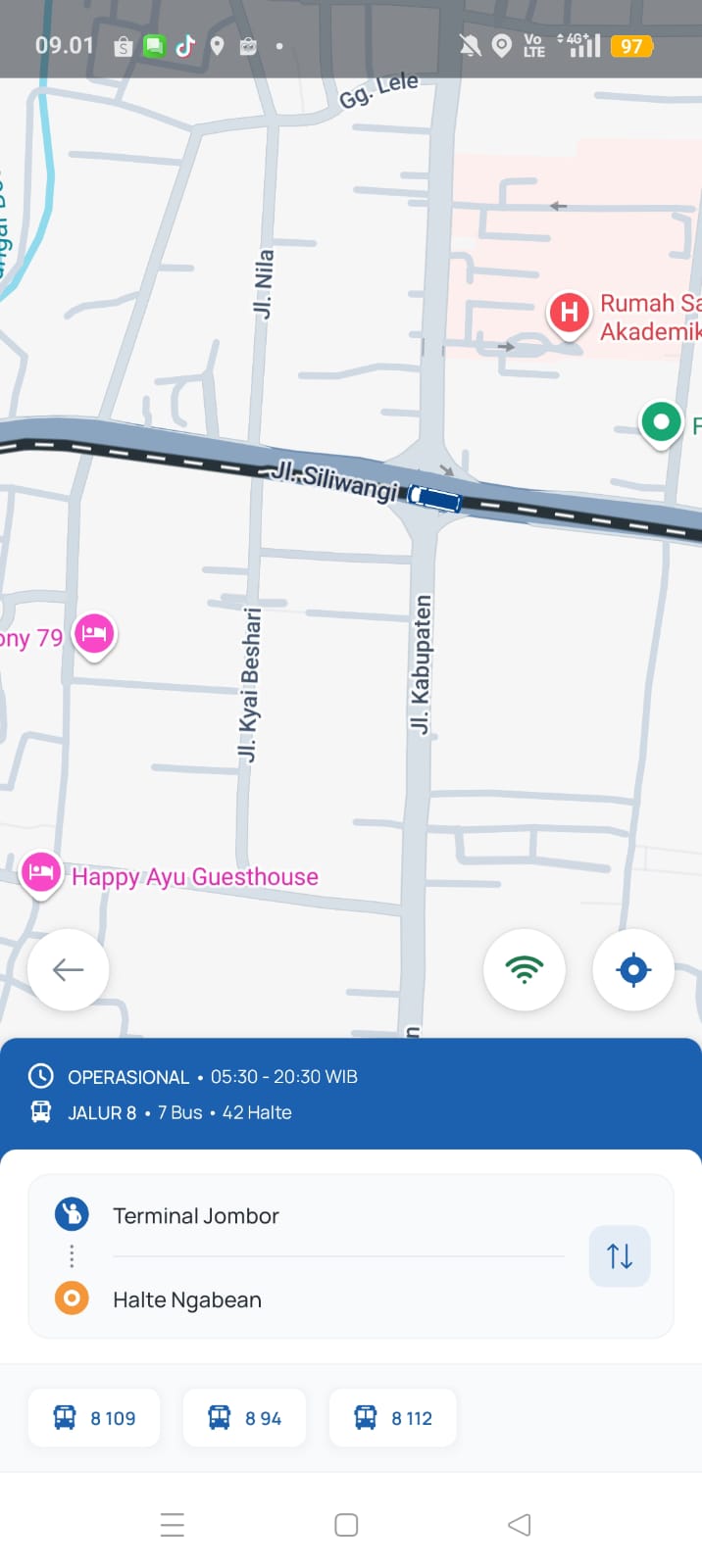Center map on my current location
702x1568 pixels.
point(633,969)
